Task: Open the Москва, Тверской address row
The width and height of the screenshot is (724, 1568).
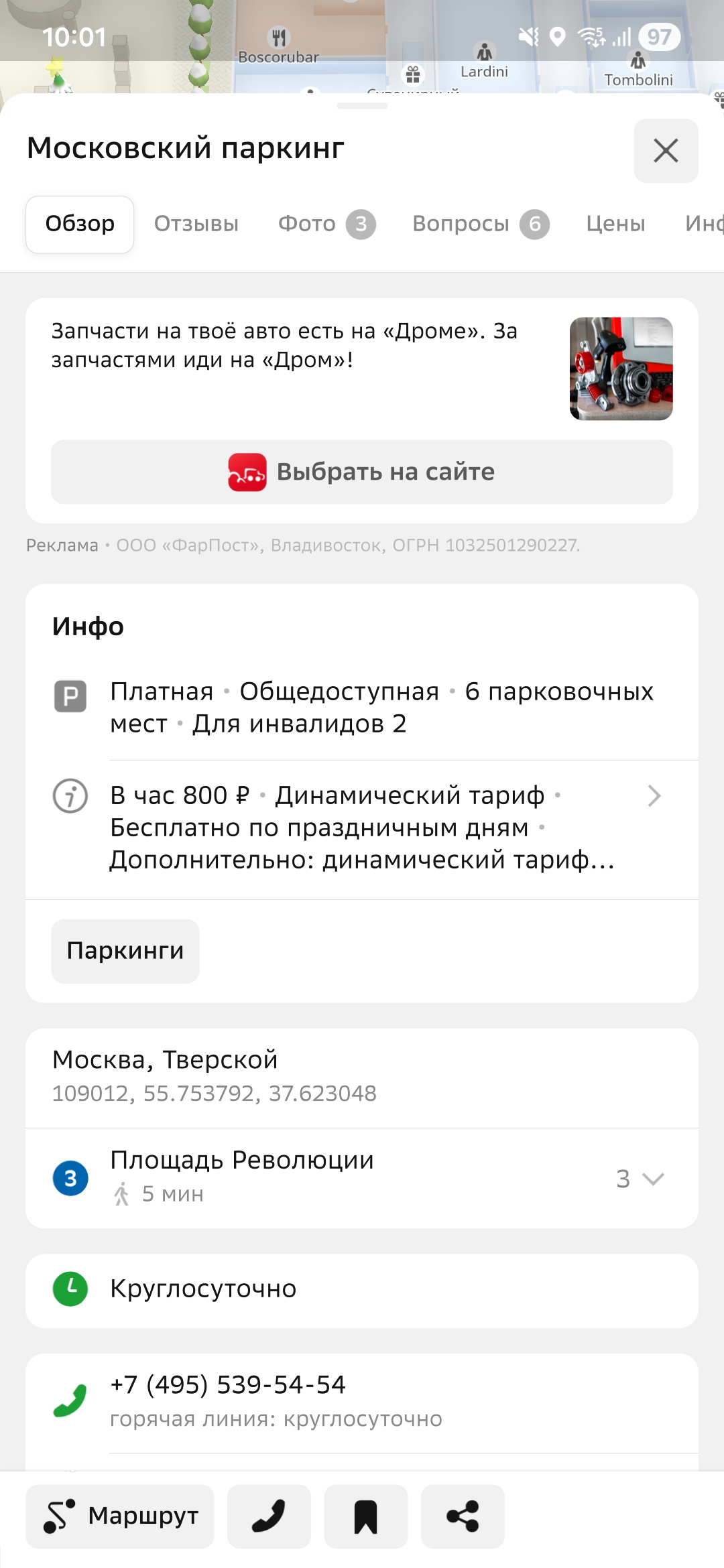Action: click(x=362, y=1075)
